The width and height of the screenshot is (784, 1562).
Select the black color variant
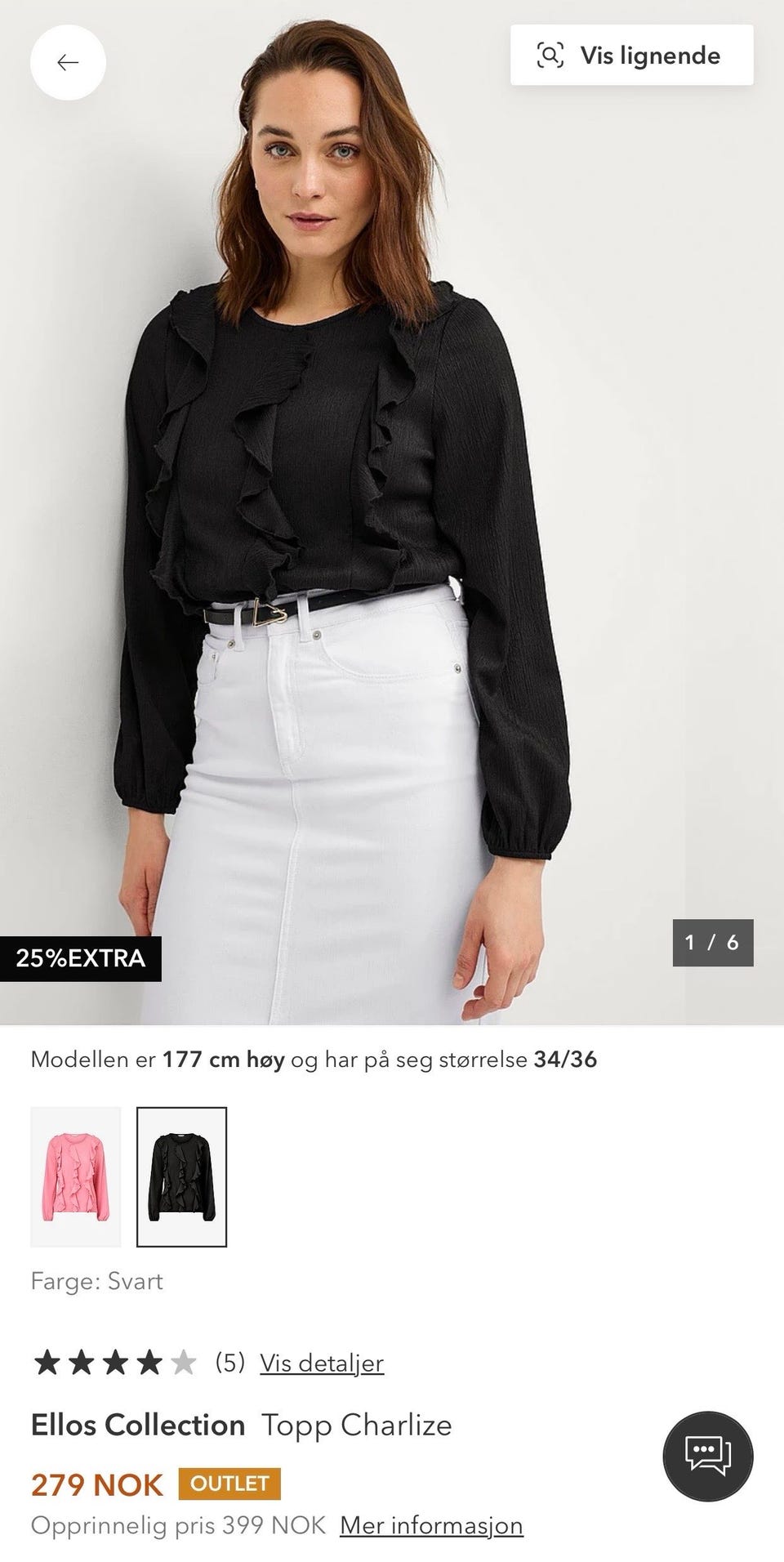coord(181,1176)
